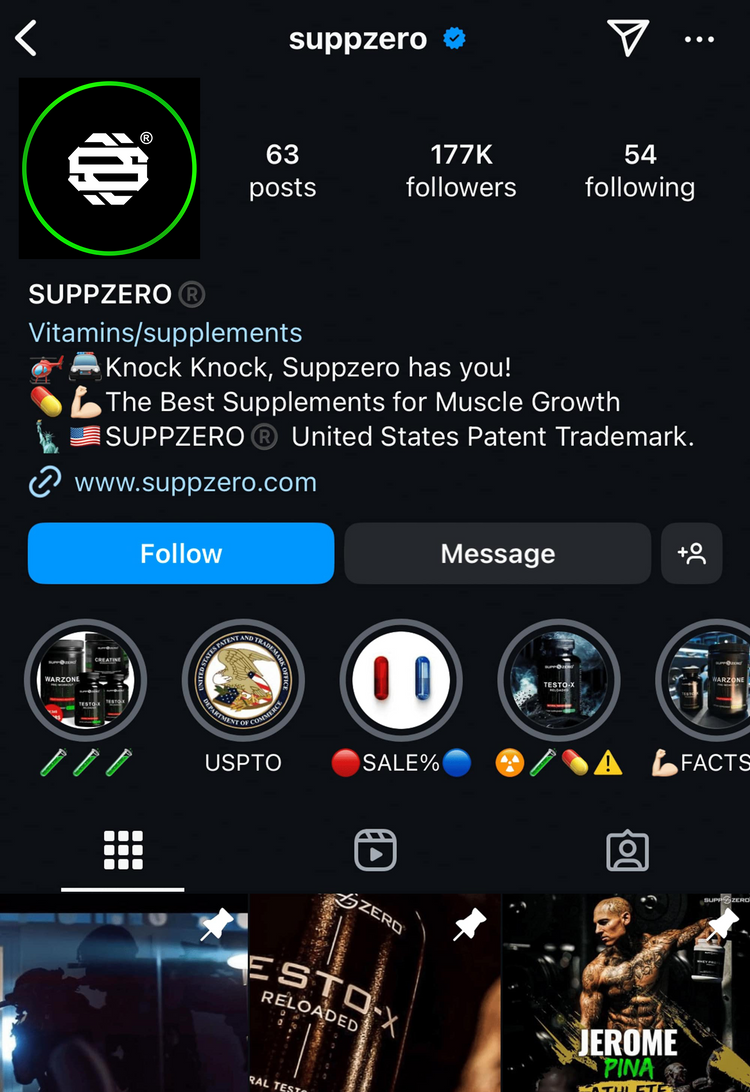This screenshot has width=750, height=1092.
Task: Open the three-dot overflow menu
Action: [699, 40]
